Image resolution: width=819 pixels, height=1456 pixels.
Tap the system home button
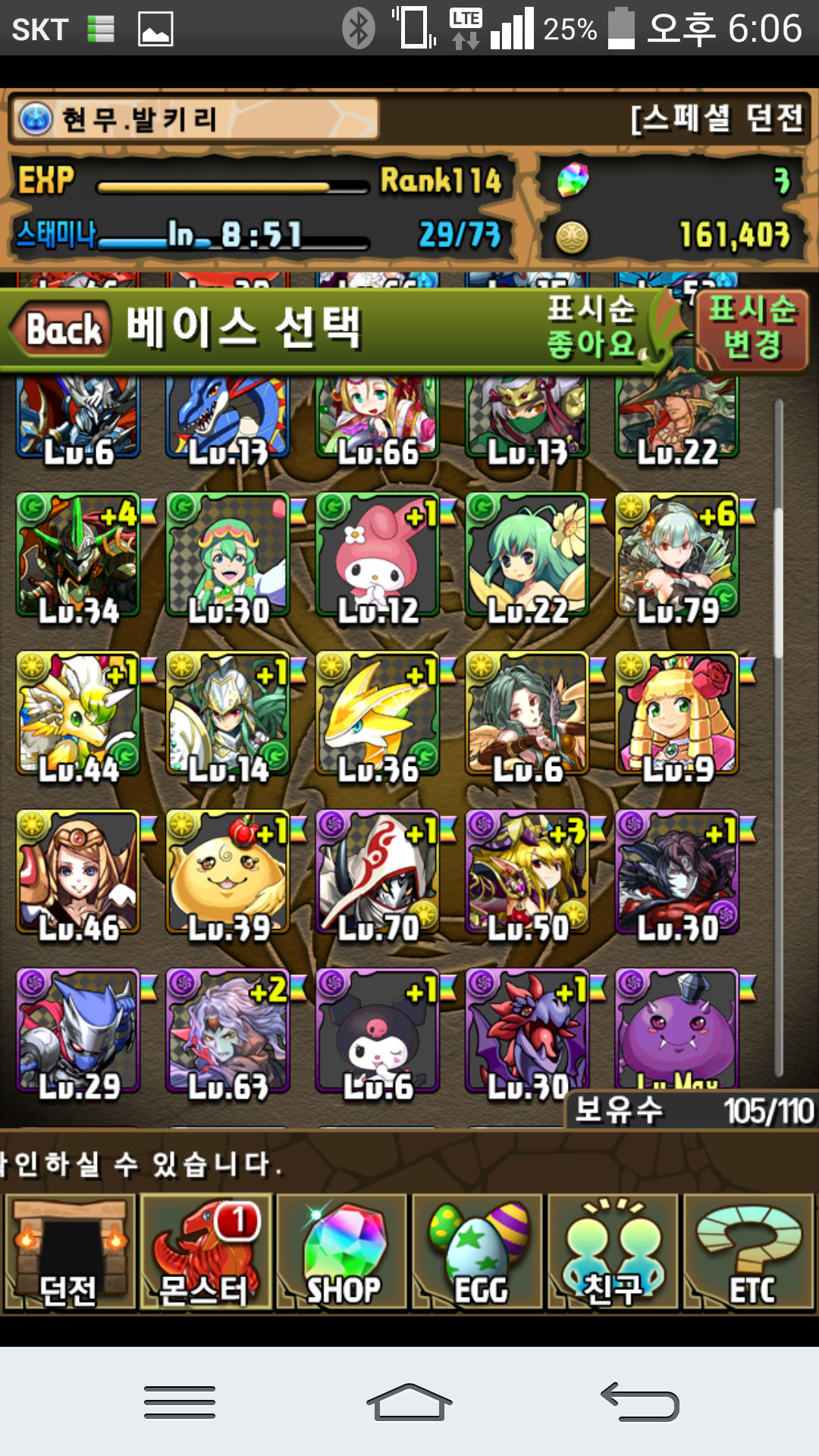[409, 1402]
